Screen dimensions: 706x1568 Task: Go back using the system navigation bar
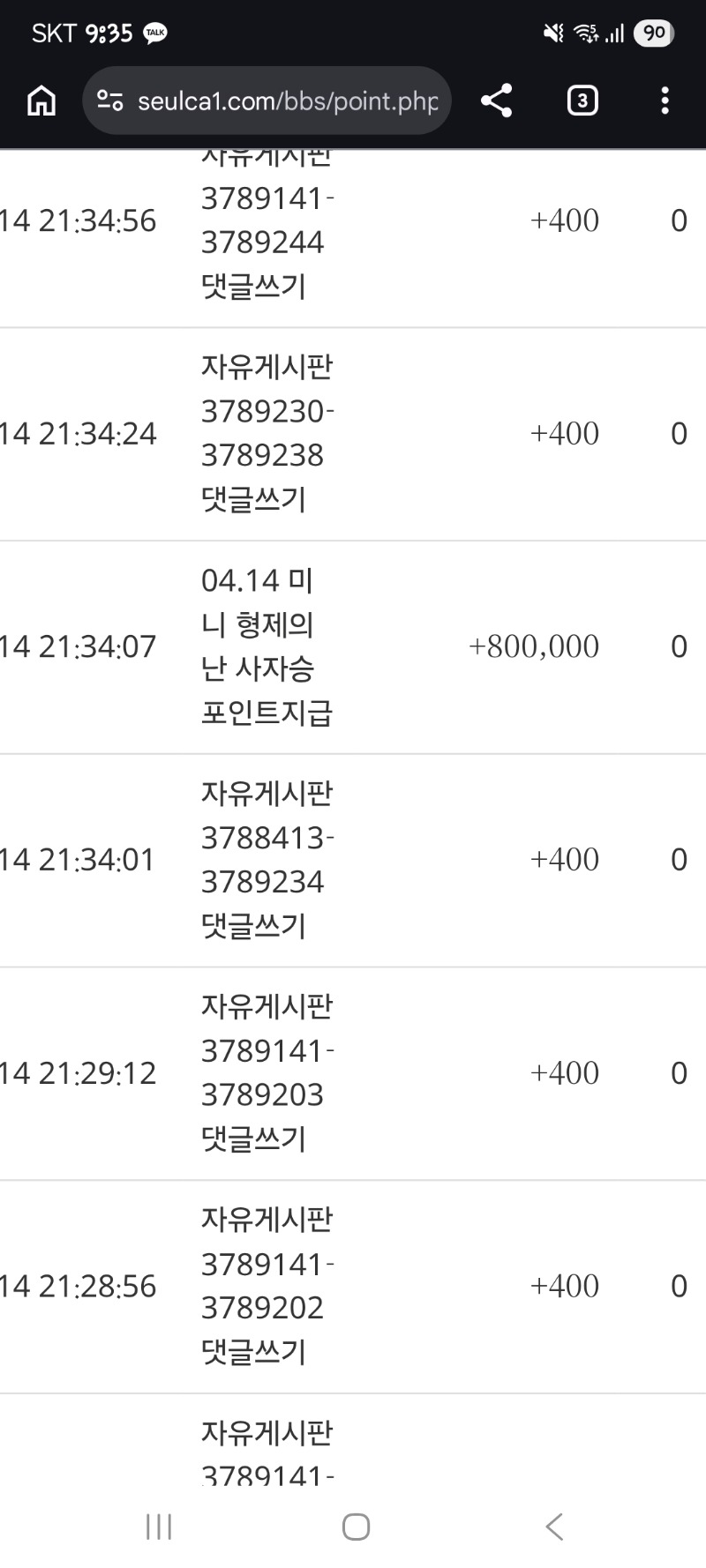click(x=553, y=1527)
